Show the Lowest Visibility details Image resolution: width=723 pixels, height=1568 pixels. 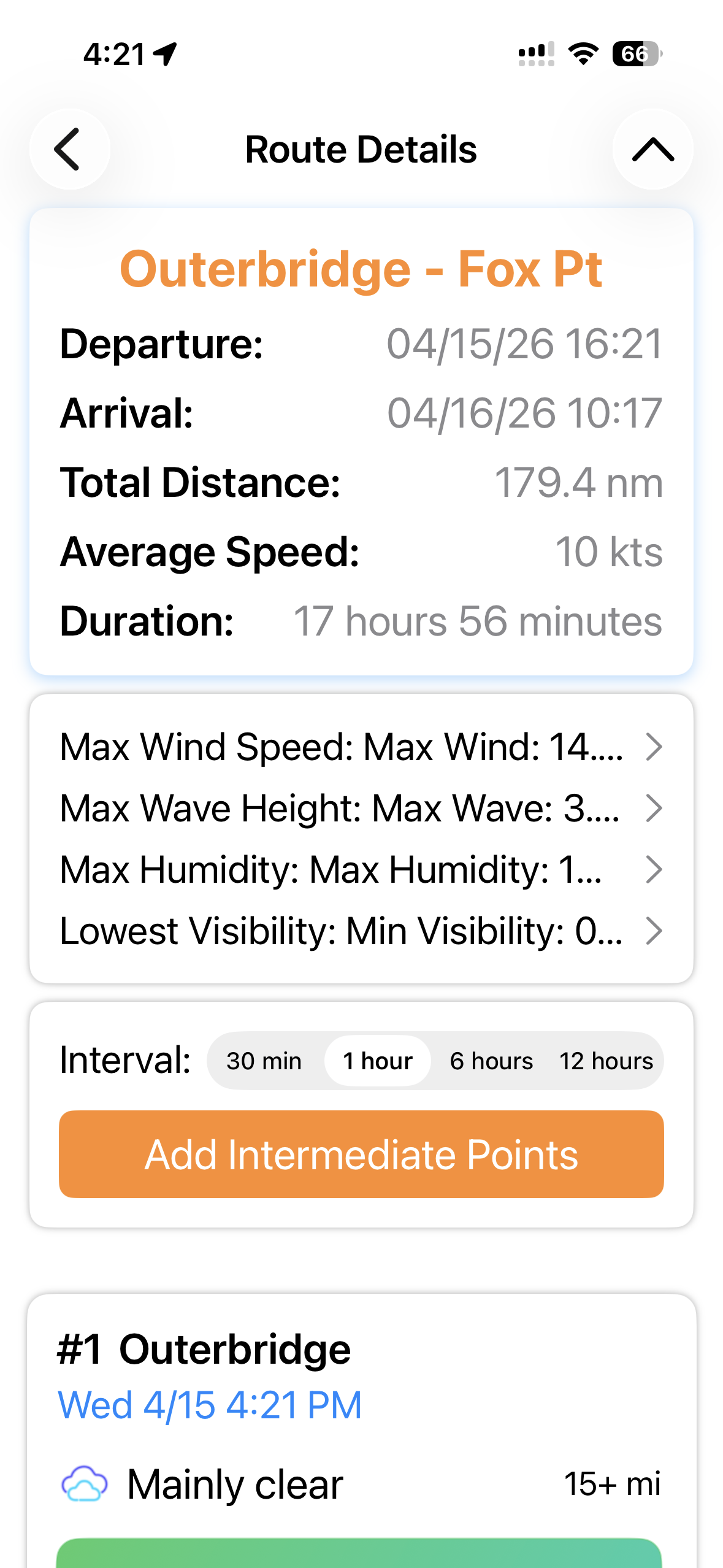(361, 931)
